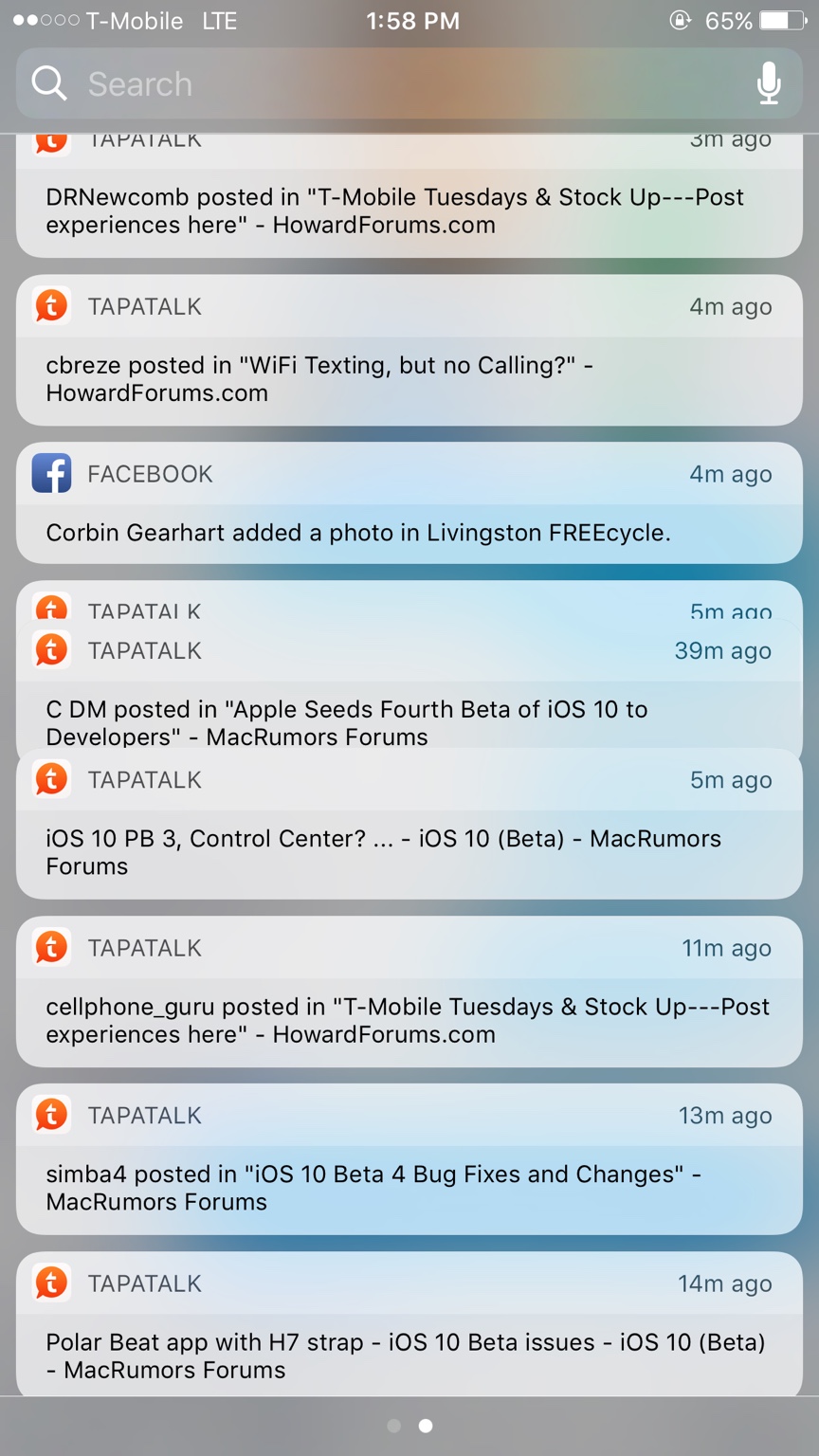
Task: Tap the page indicator dots
Action: coord(409,1426)
